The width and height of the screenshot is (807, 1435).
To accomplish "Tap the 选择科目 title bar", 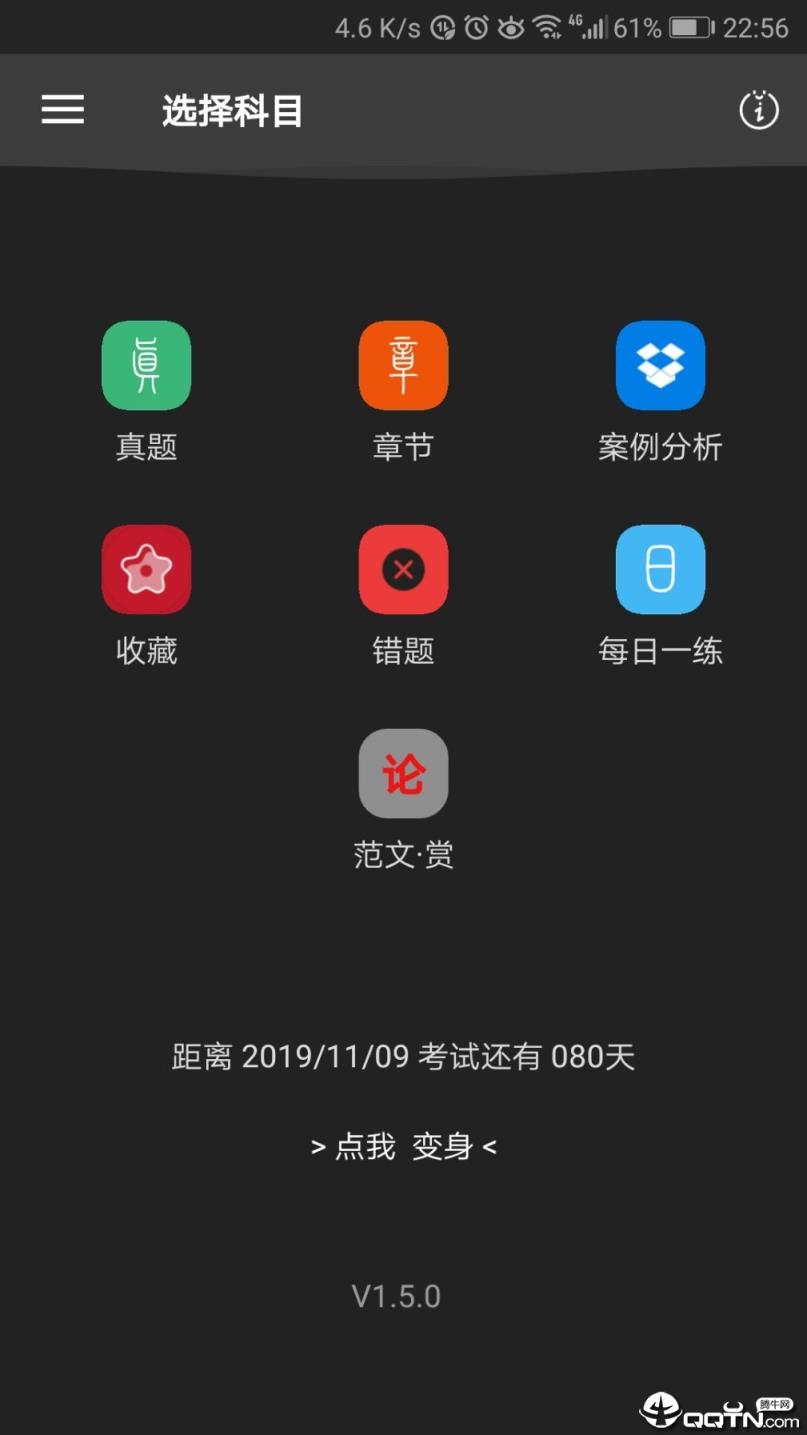I will [231, 110].
